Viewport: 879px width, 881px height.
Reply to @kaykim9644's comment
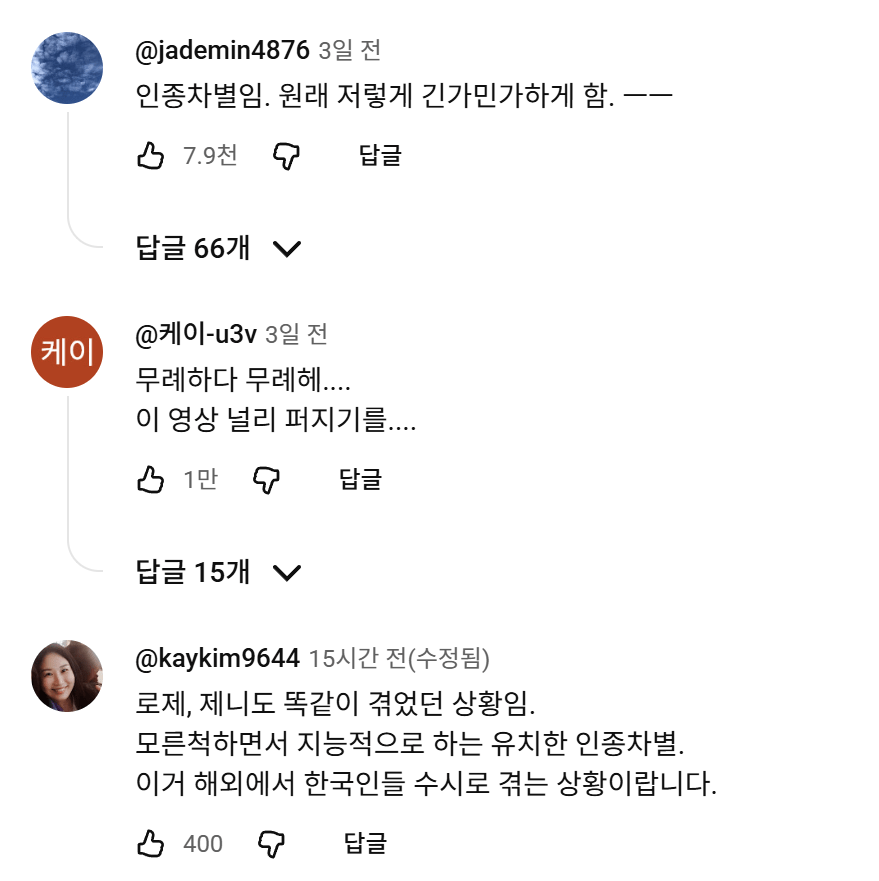coord(365,844)
